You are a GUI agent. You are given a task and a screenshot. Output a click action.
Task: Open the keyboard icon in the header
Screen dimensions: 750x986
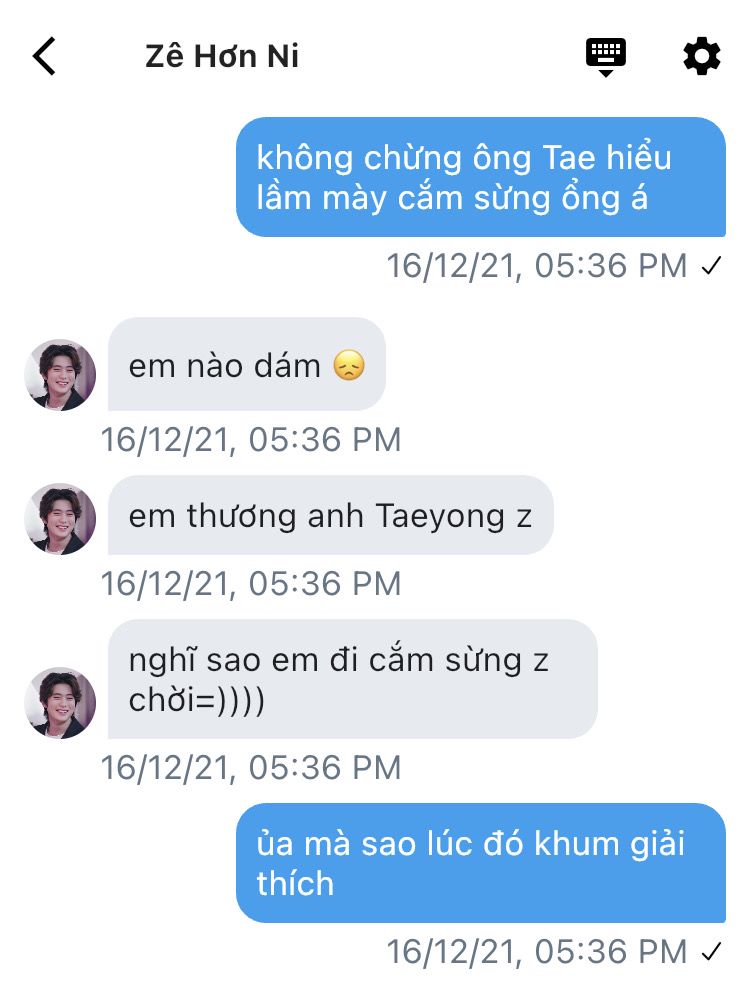(605, 57)
